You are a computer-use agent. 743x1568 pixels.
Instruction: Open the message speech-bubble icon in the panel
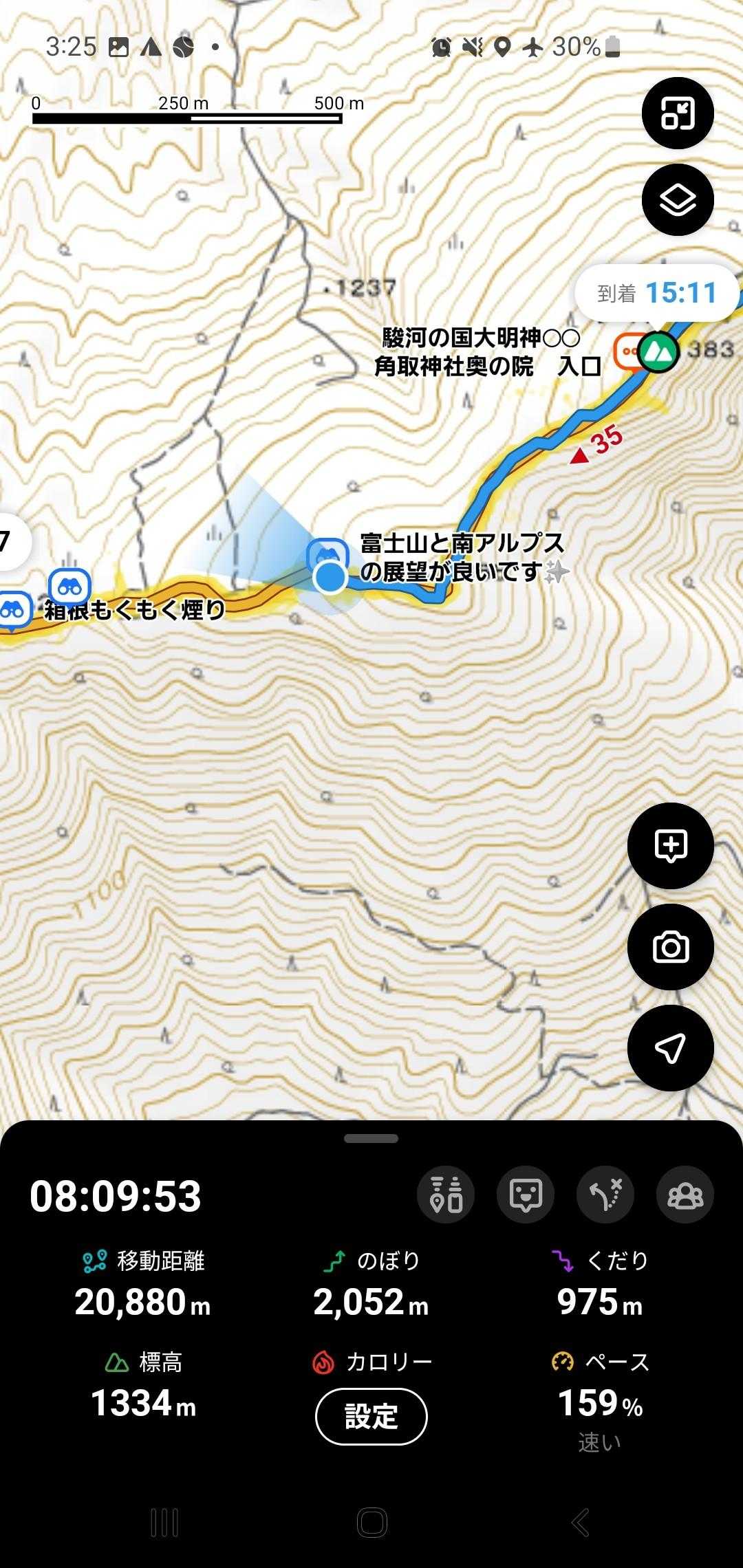[x=526, y=1195]
